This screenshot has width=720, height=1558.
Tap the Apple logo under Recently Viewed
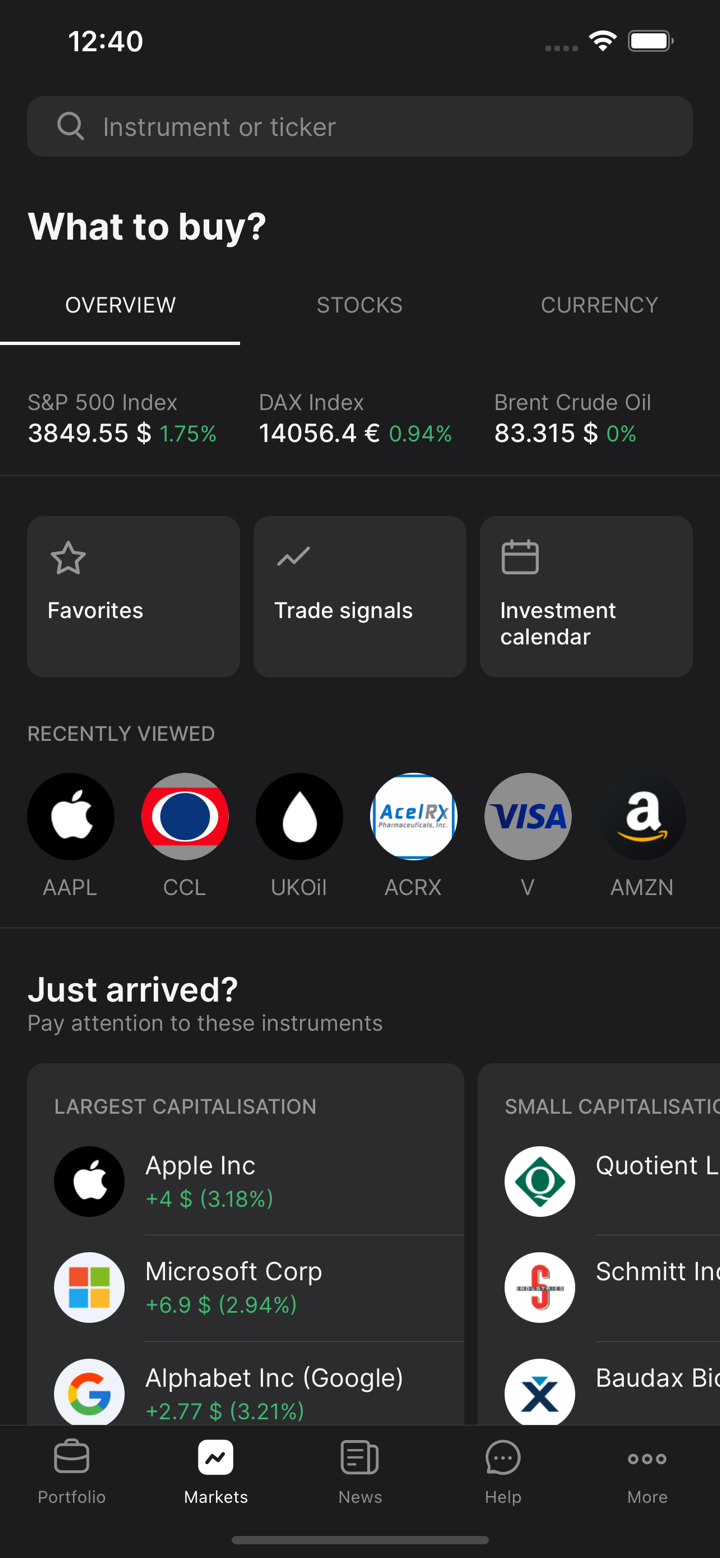coord(70,816)
